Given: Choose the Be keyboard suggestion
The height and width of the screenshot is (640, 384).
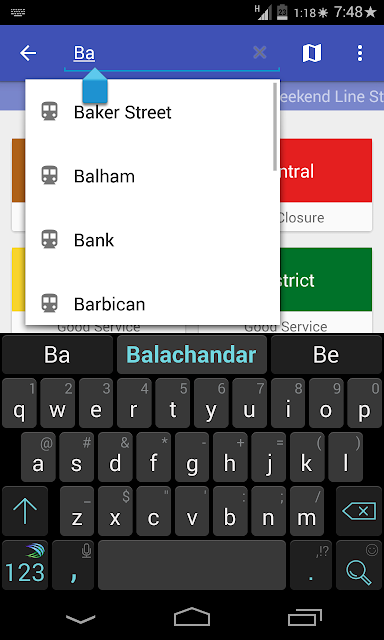Looking at the screenshot, I should point(326,355).
